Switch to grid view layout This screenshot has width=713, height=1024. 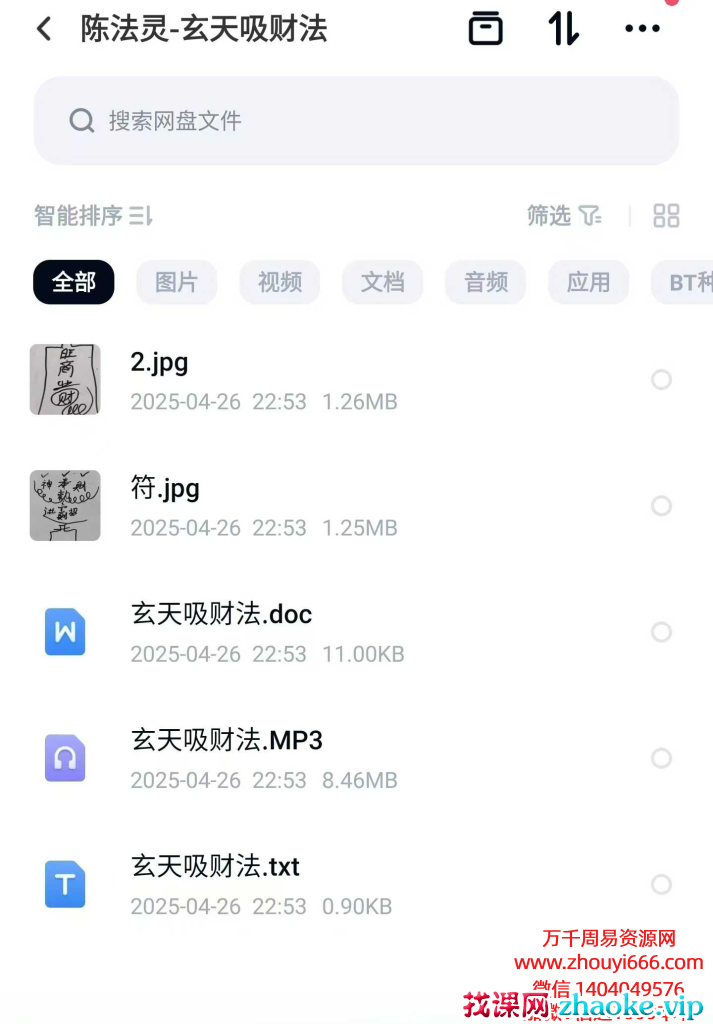666,215
